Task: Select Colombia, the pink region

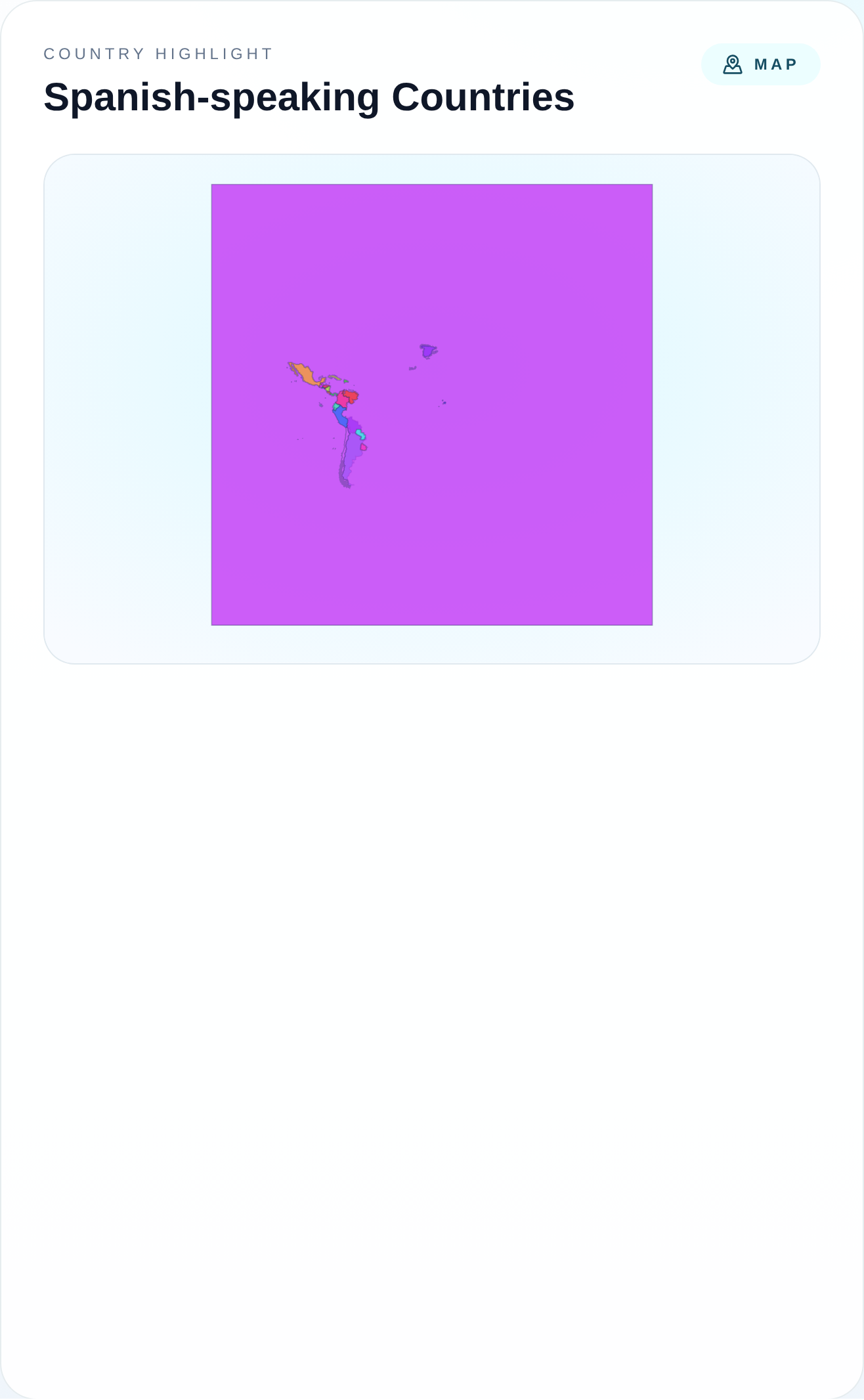Action: 341,400
